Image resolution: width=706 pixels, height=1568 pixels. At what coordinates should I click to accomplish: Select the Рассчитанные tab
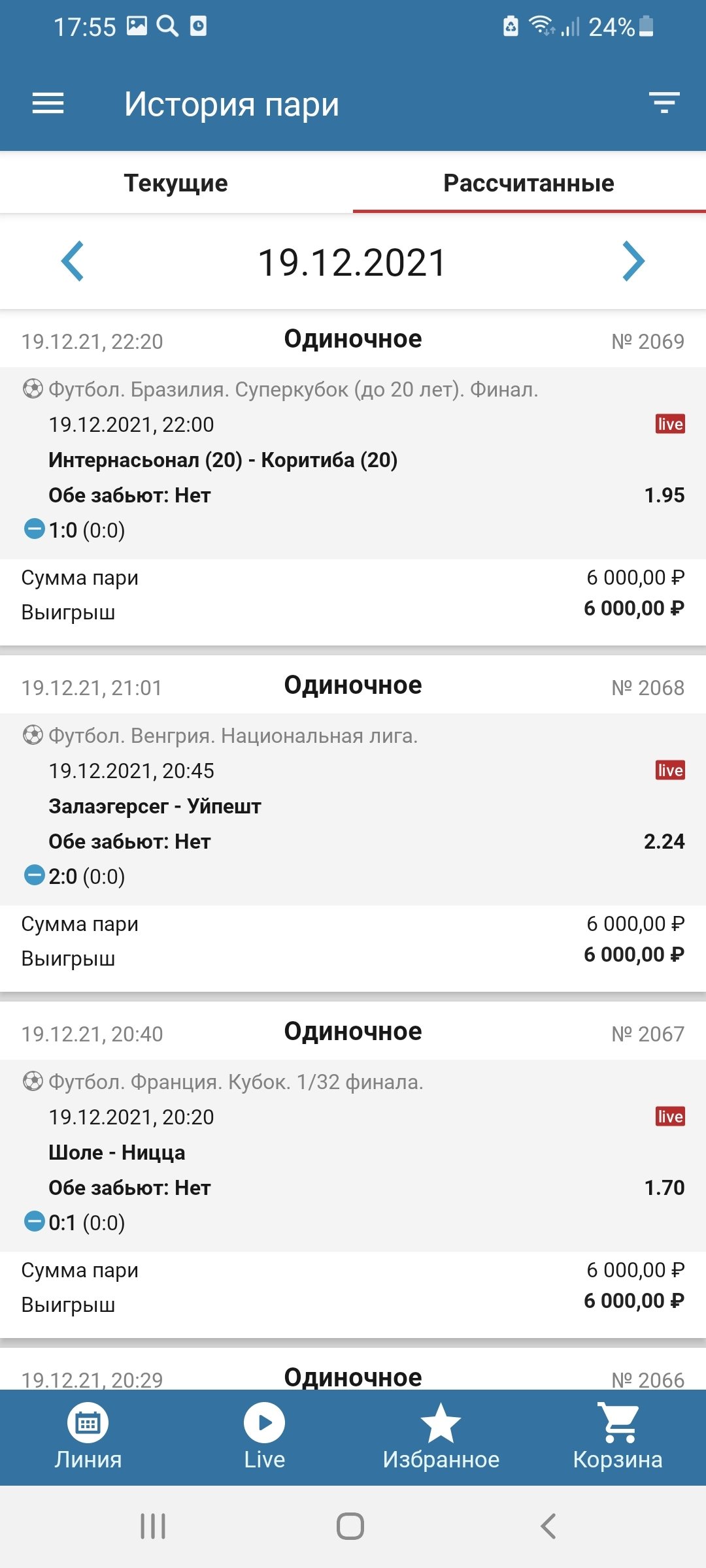coord(529,183)
